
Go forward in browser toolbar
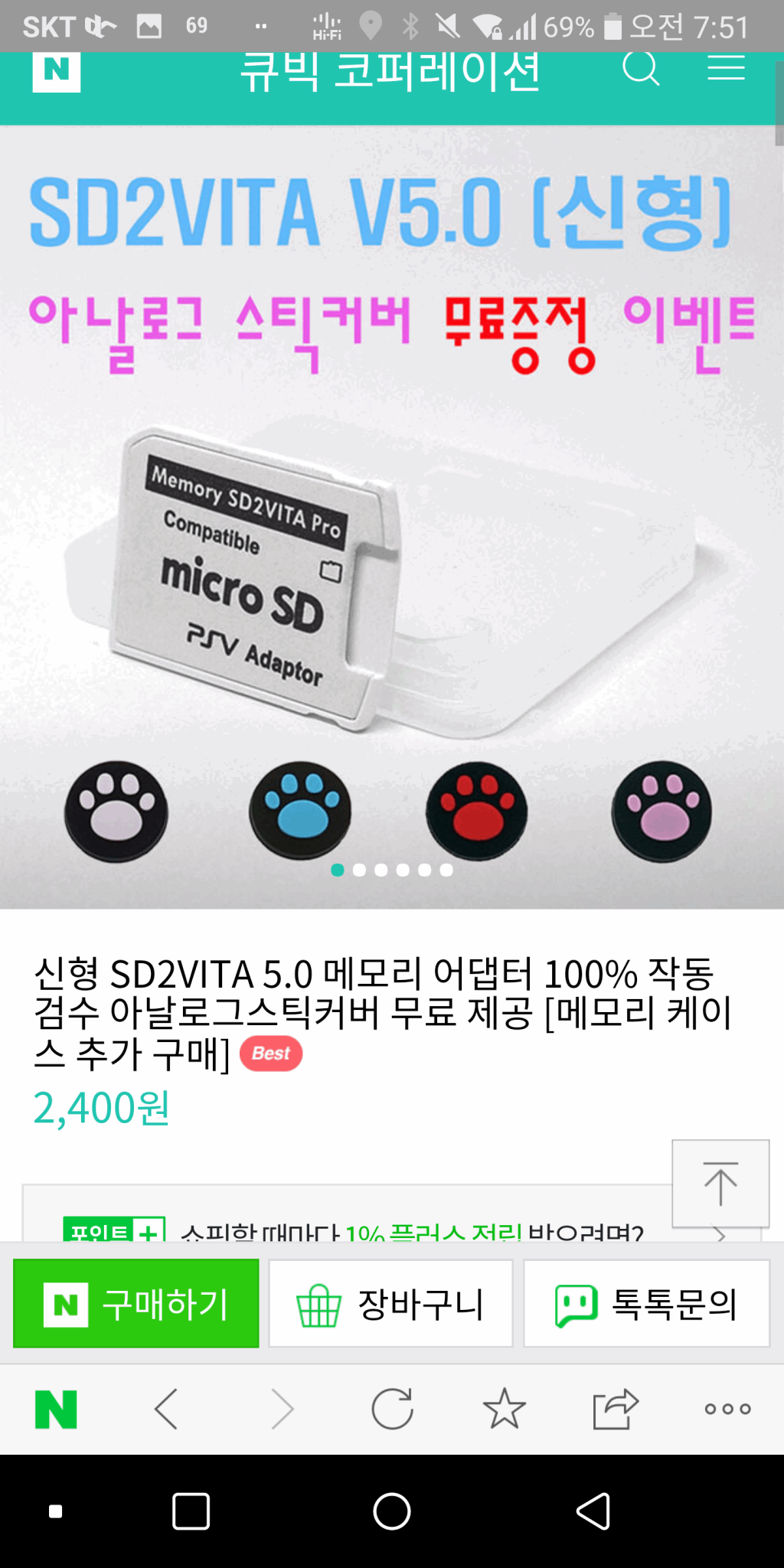pos(282,1409)
